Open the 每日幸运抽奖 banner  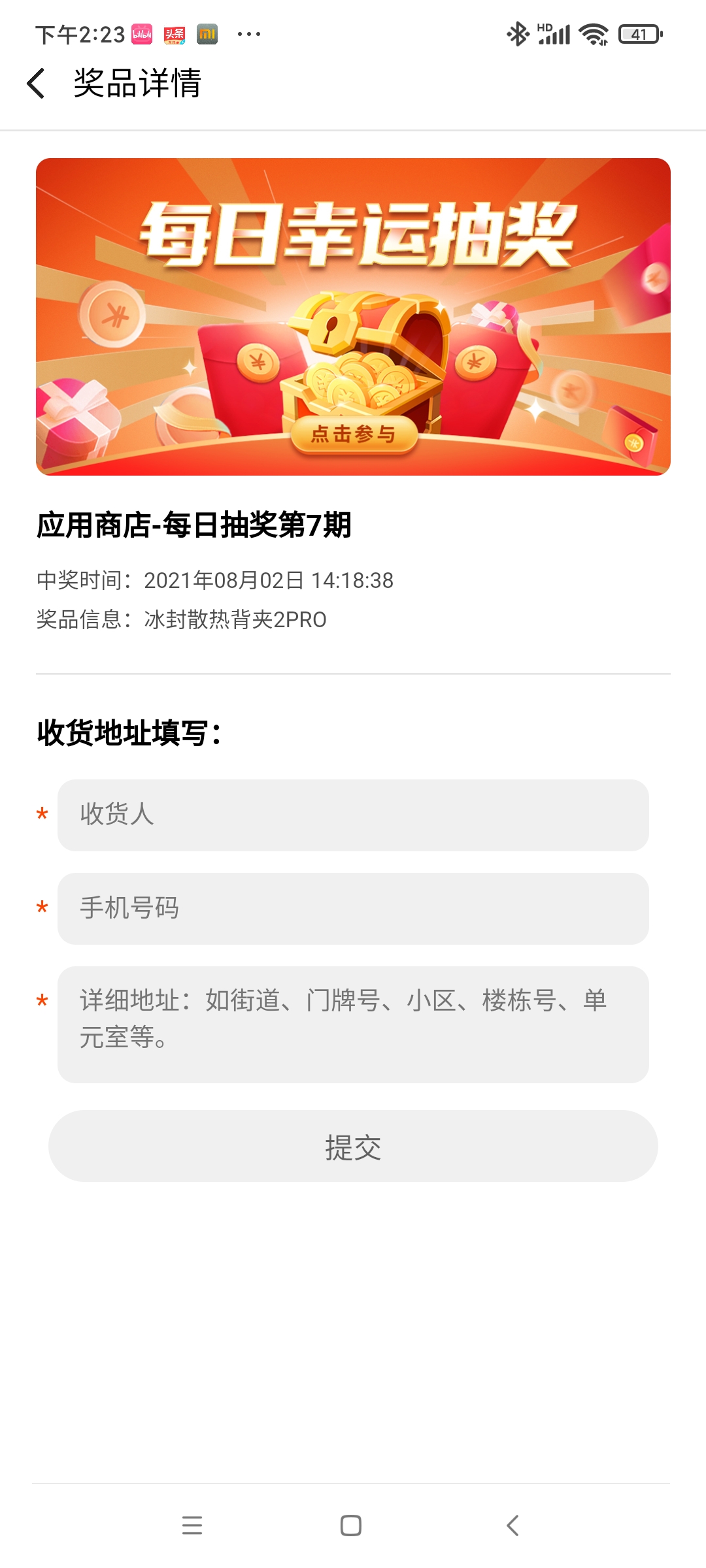(353, 317)
